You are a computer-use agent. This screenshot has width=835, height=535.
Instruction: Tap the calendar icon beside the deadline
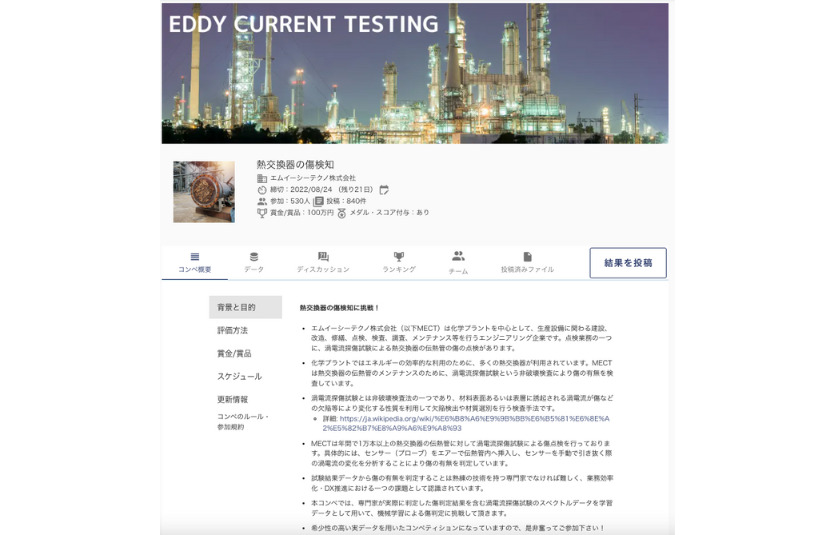point(384,189)
